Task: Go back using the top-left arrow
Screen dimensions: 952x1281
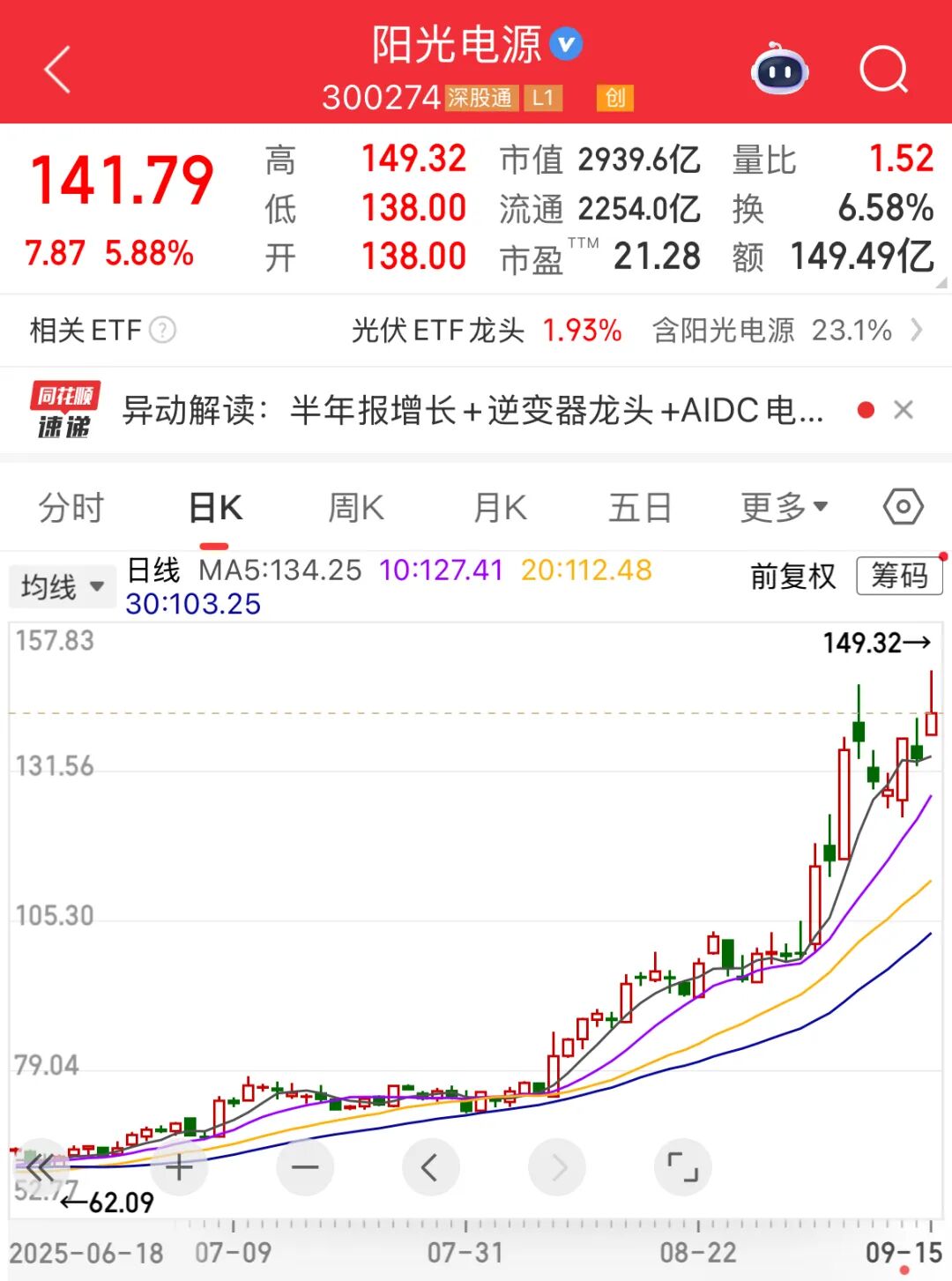Action: (57, 70)
